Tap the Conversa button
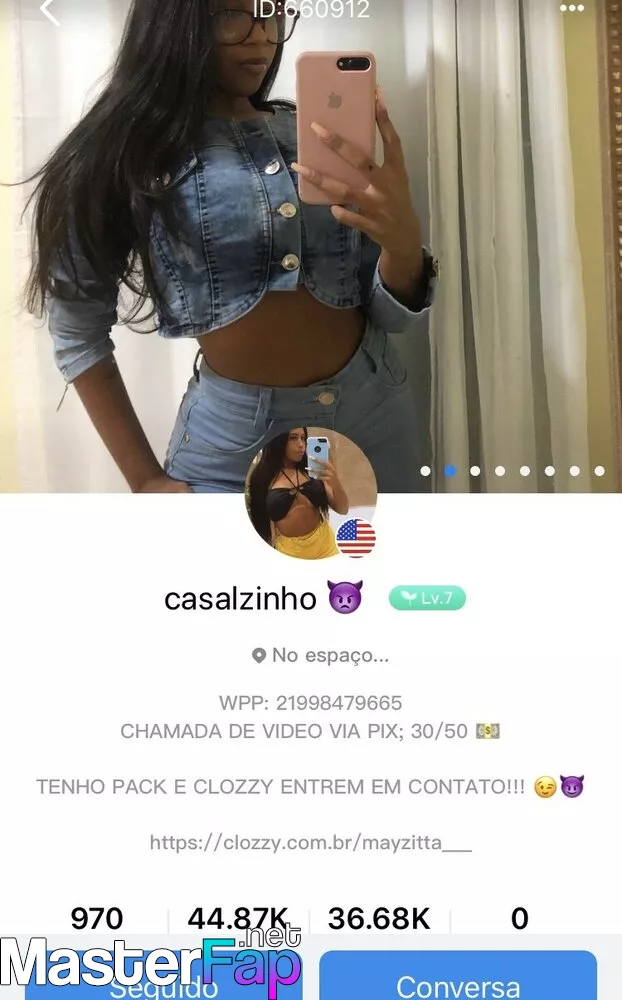Image resolution: width=622 pixels, height=1000 pixels. (458, 976)
